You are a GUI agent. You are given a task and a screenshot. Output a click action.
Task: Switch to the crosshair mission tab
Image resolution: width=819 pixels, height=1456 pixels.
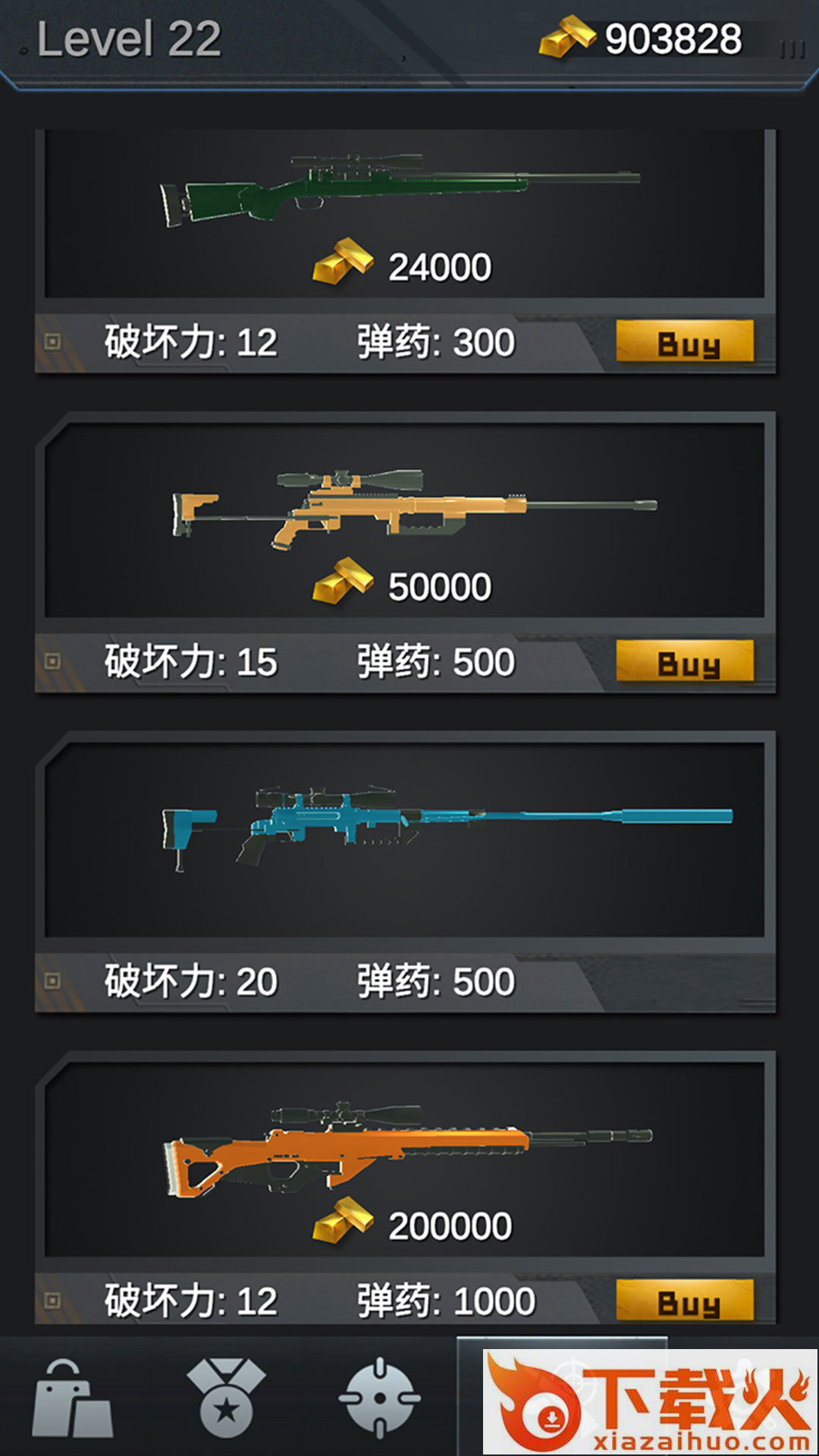[x=379, y=1398]
